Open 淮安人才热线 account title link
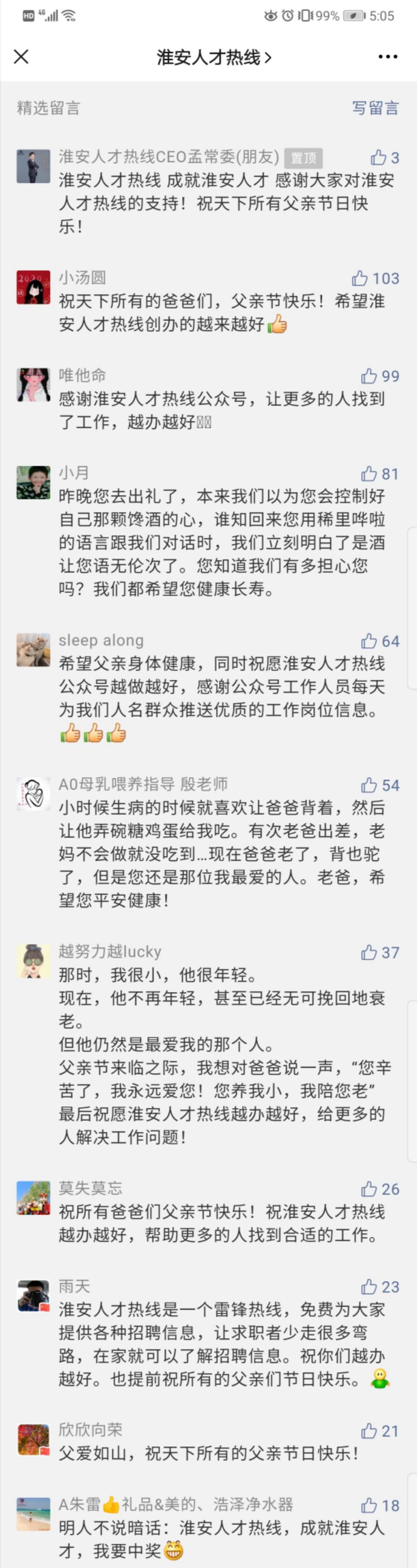The width and height of the screenshot is (417, 1568). [214, 57]
